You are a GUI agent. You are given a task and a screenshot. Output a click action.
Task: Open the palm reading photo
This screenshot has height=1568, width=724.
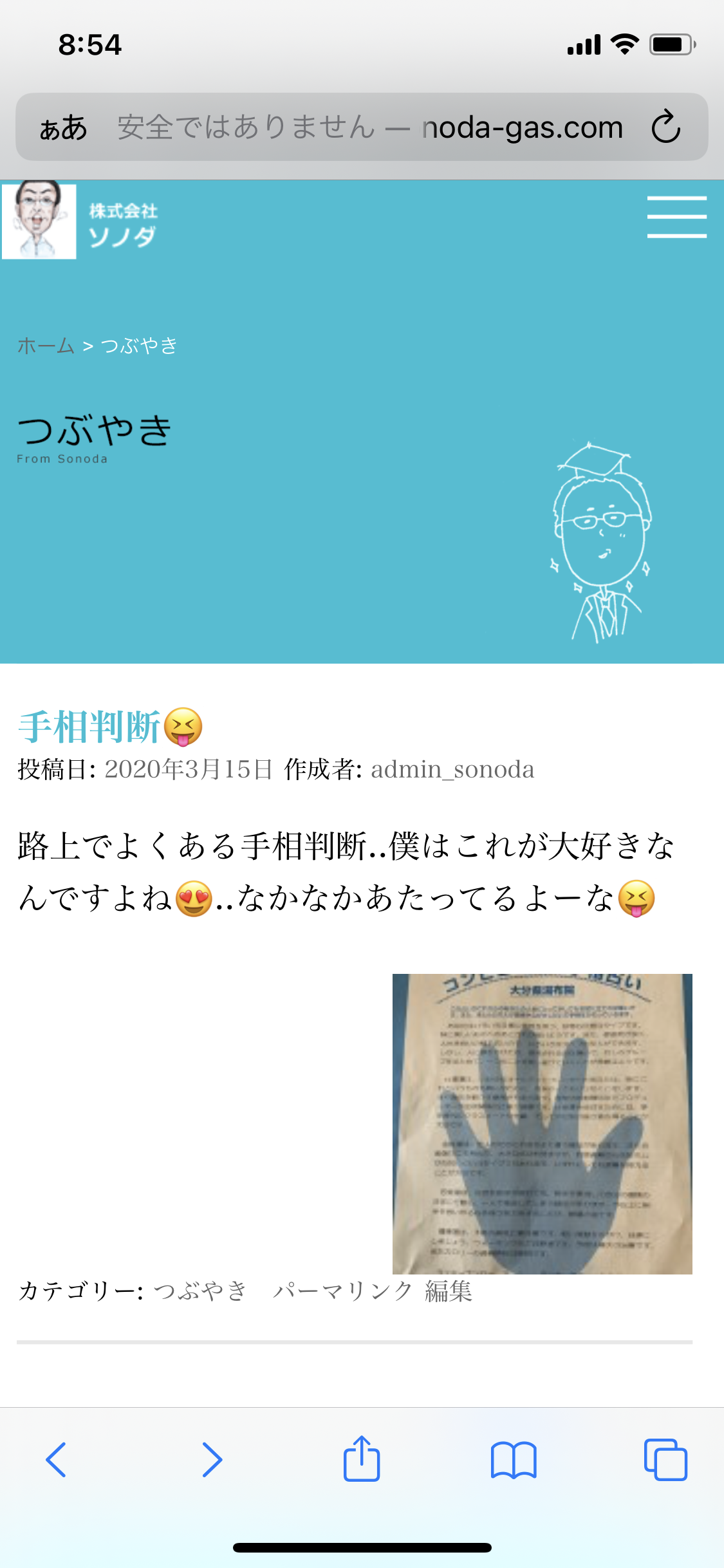[x=542, y=1123]
